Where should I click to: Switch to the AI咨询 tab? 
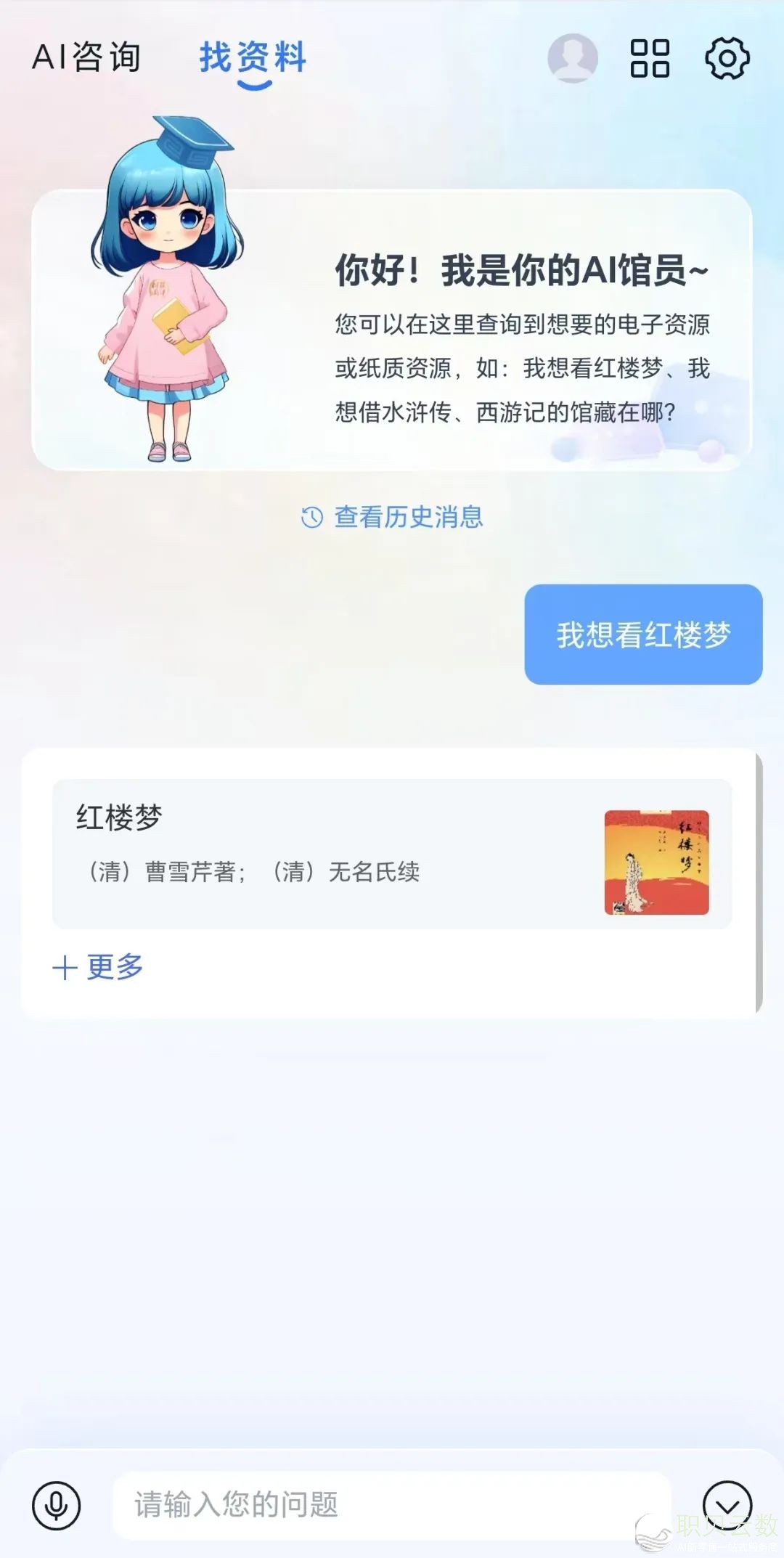86,57
